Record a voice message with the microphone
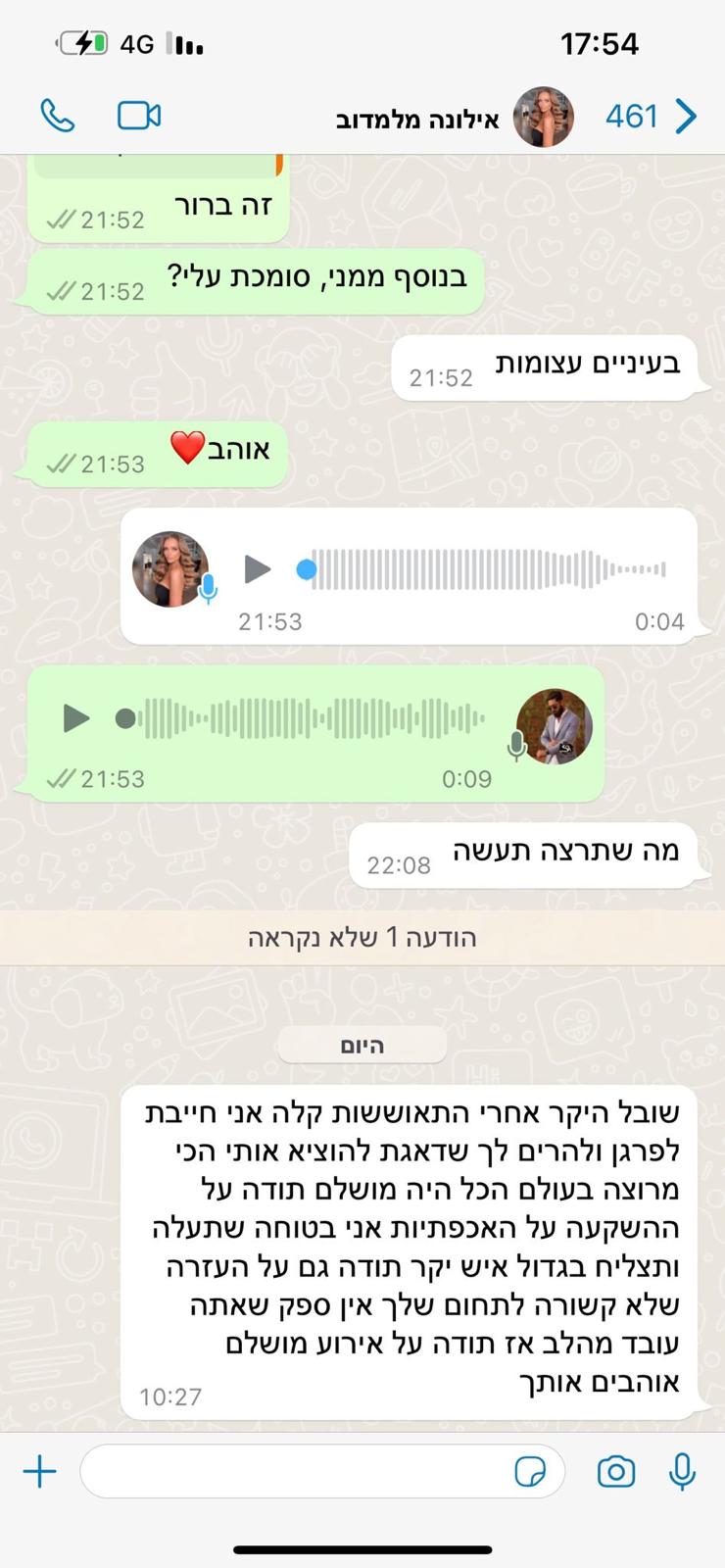Screen dimensions: 725x1568 pos(683,1471)
